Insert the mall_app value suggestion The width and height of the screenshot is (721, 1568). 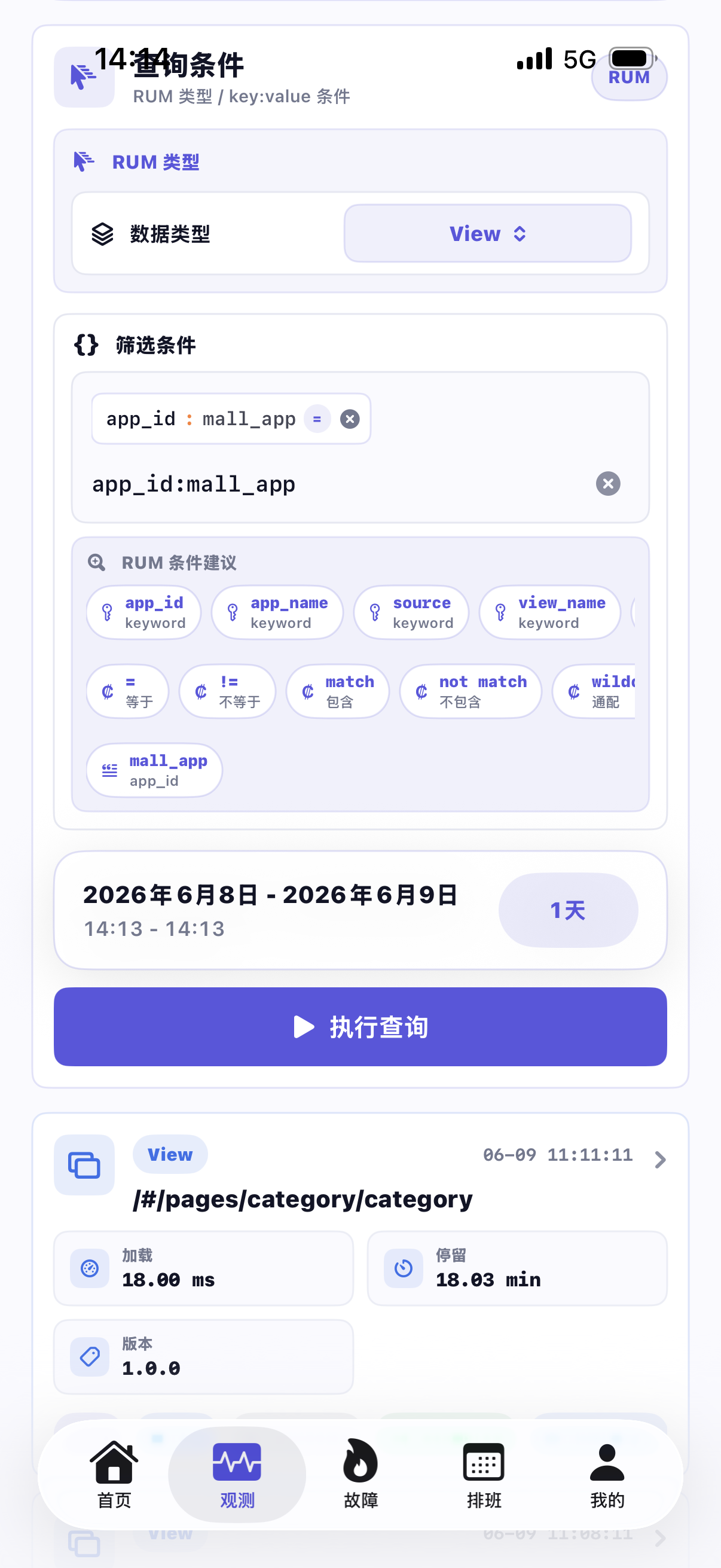[x=155, y=771]
